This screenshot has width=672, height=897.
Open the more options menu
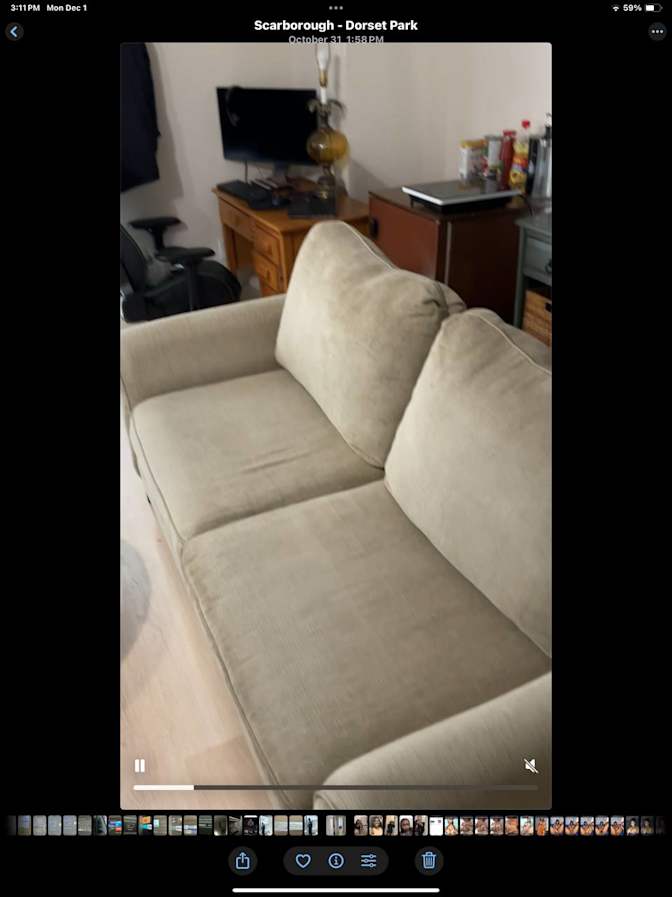657,32
